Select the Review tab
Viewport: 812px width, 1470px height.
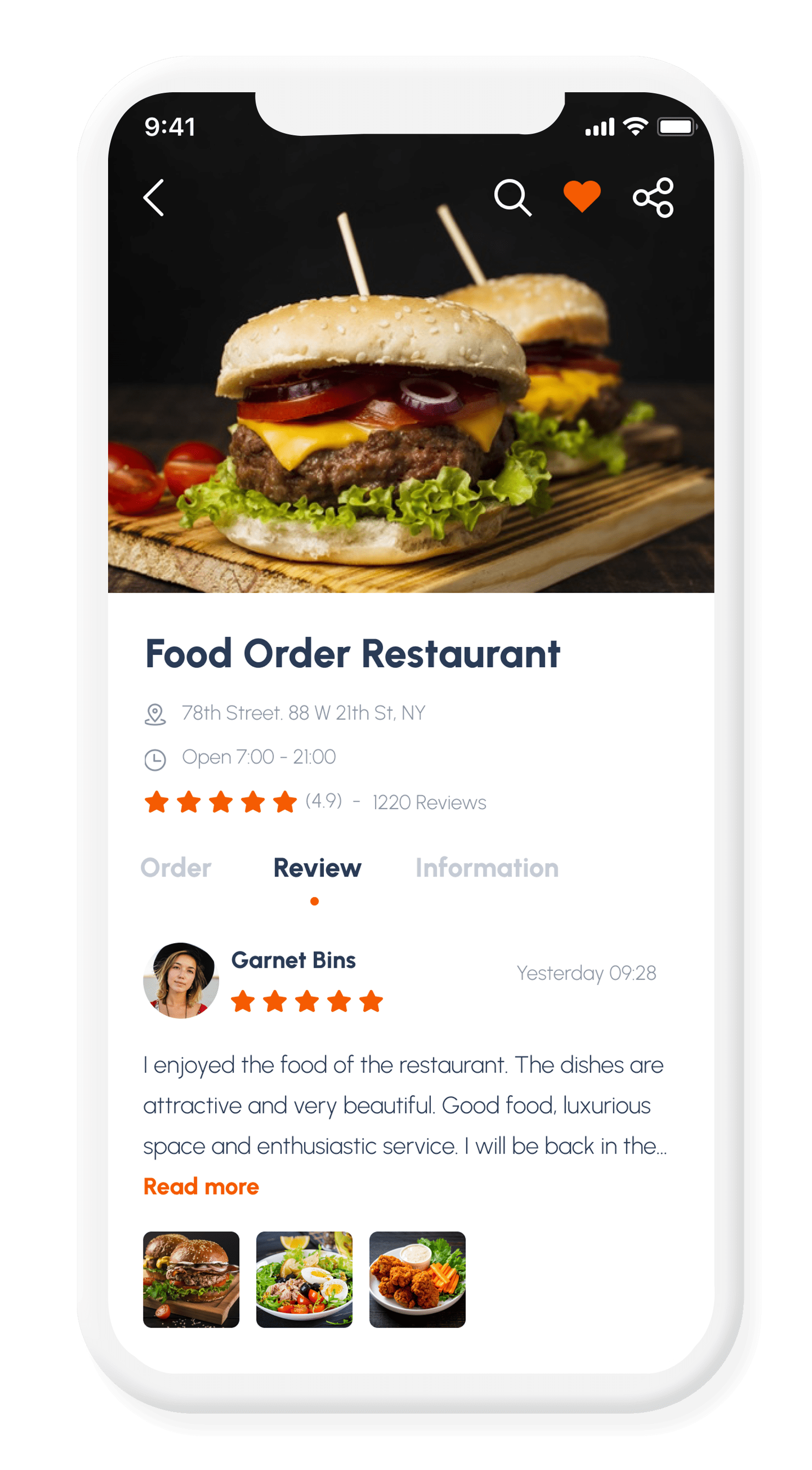point(317,868)
